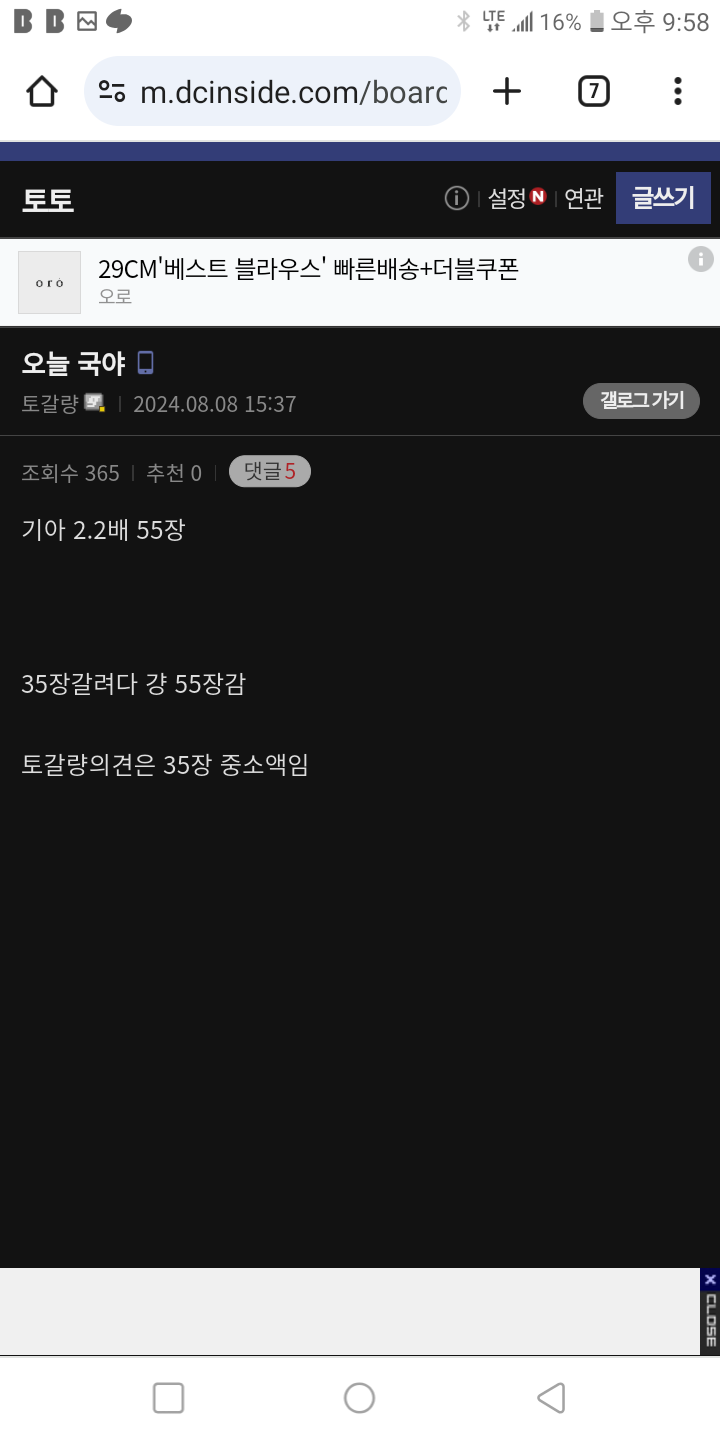
Task: Open the ad info icon
Action: coord(700,260)
